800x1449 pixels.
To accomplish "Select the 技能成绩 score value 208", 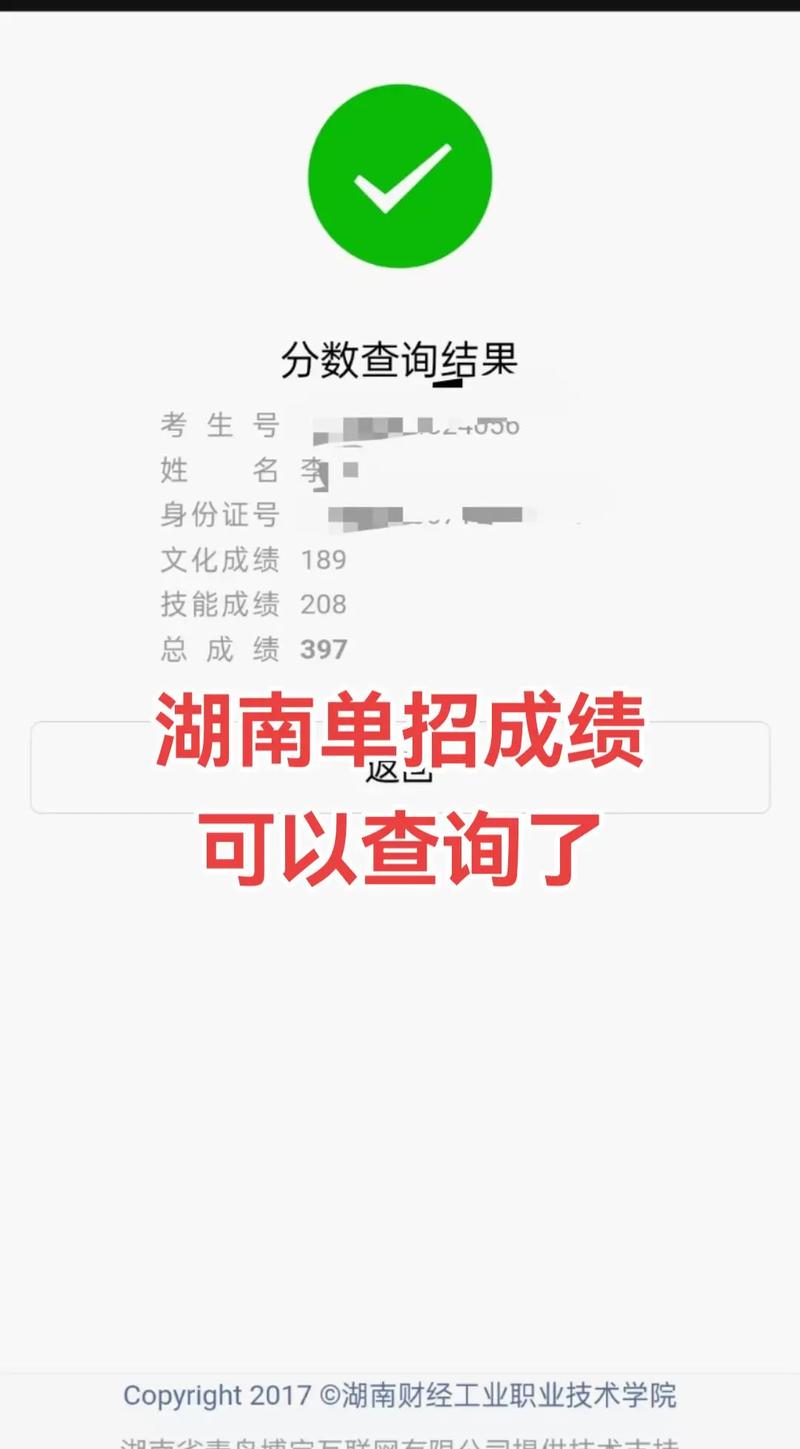I will [324, 605].
